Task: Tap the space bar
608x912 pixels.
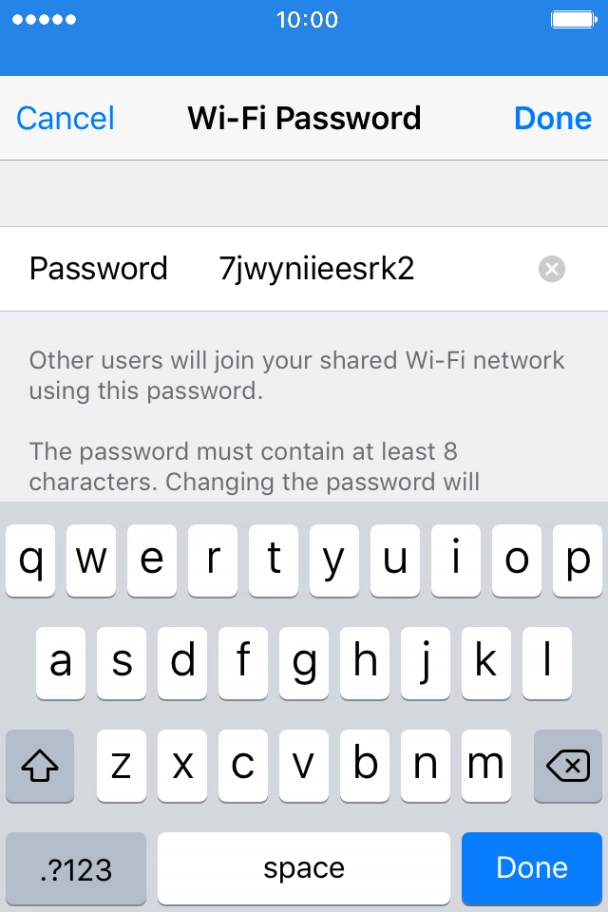Action: click(x=304, y=868)
